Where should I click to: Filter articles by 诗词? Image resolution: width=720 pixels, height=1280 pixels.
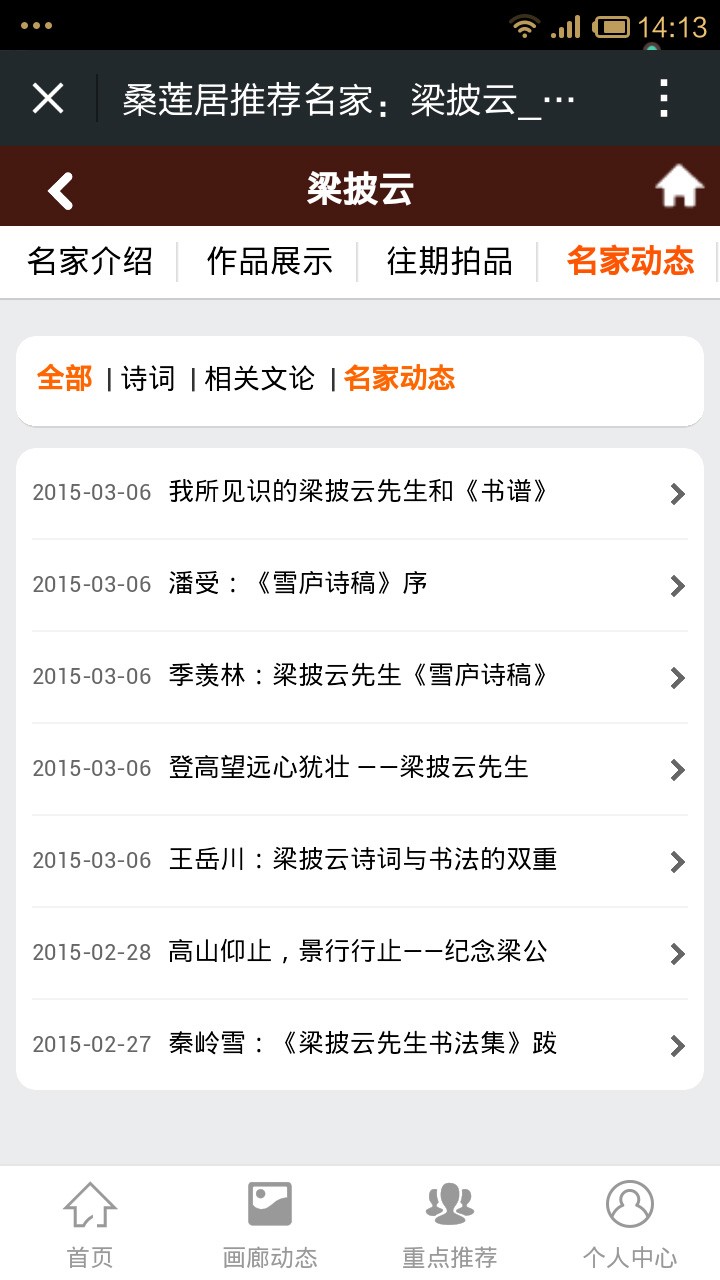[x=148, y=378]
